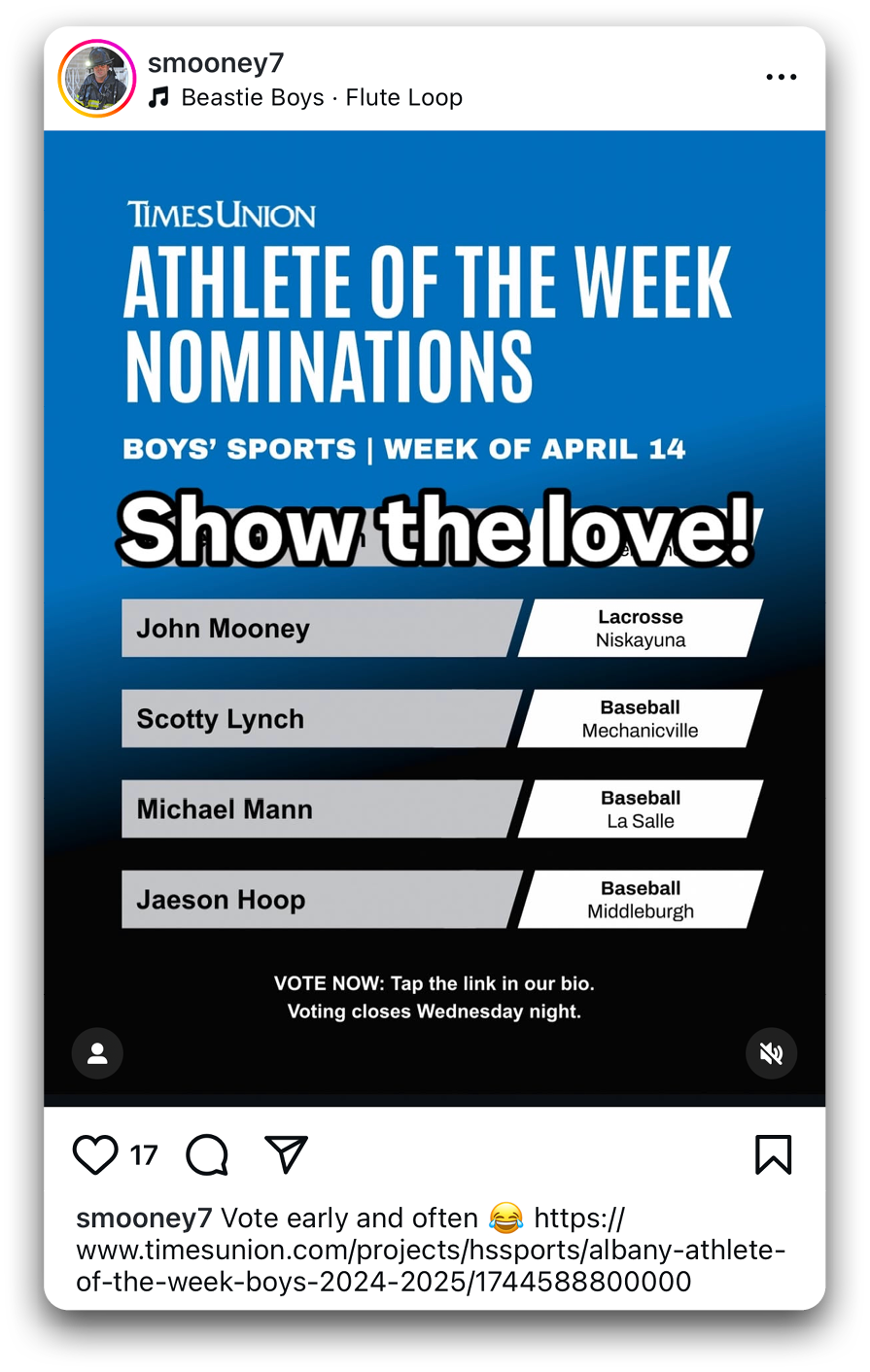This screenshot has height=1372, width=870.
Task: Open the comments on this post
Action: click(207, 1154)
